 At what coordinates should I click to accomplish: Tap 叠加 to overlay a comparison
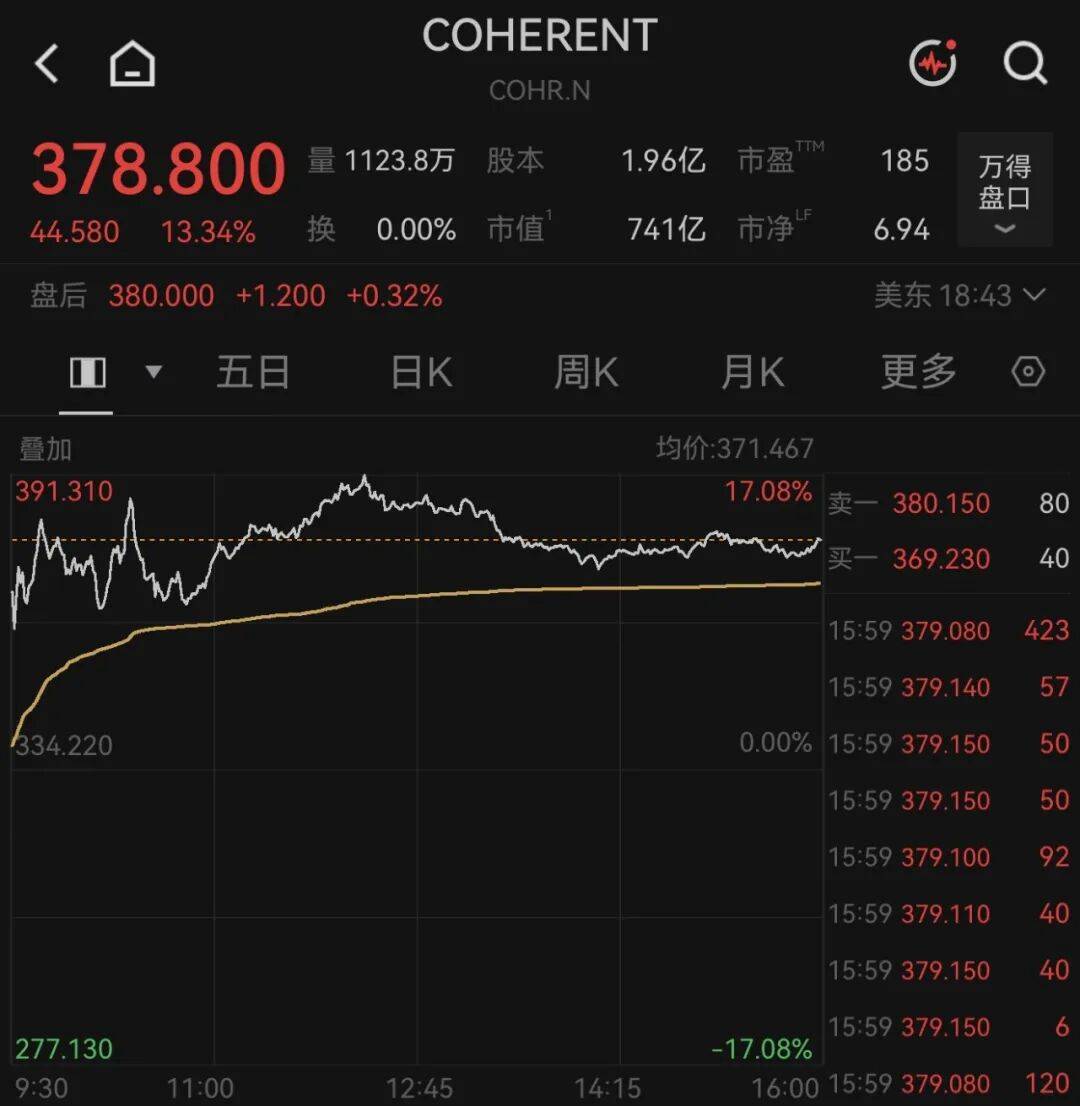(x=45, y=449)
